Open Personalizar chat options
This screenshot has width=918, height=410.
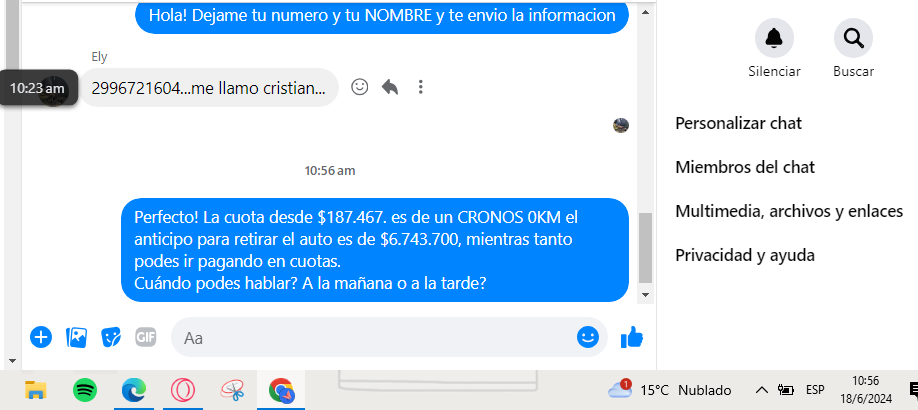(x=738, y=124)
